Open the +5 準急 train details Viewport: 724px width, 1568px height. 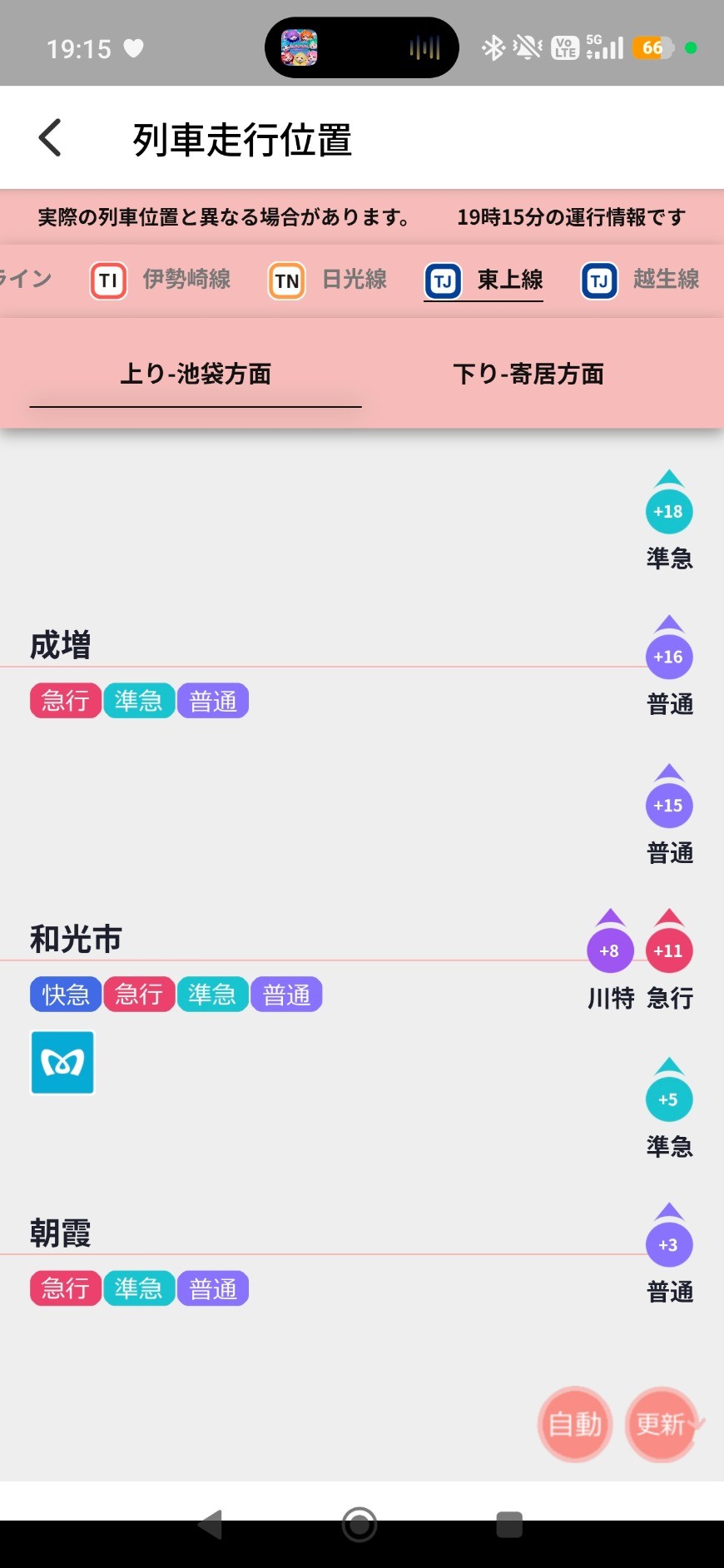(x=669, y=1099)
